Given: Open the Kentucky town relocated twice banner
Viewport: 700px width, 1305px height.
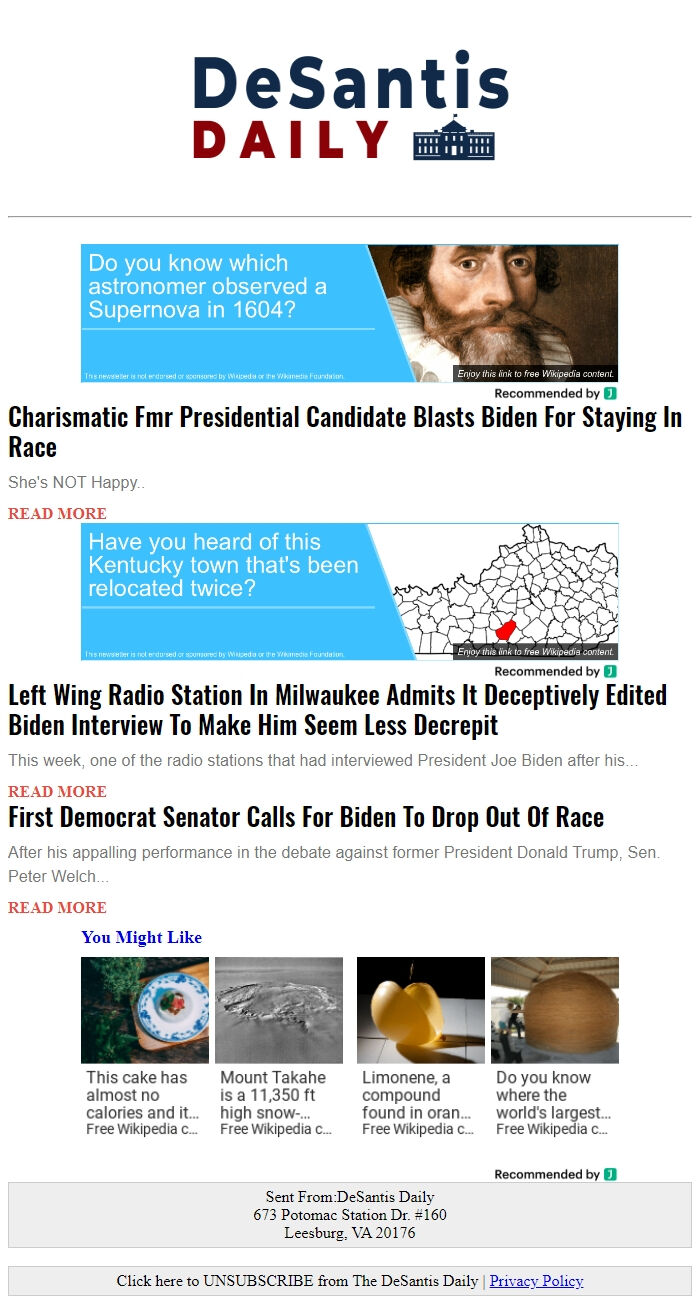Looking at the screenshot, I should 349,591.
